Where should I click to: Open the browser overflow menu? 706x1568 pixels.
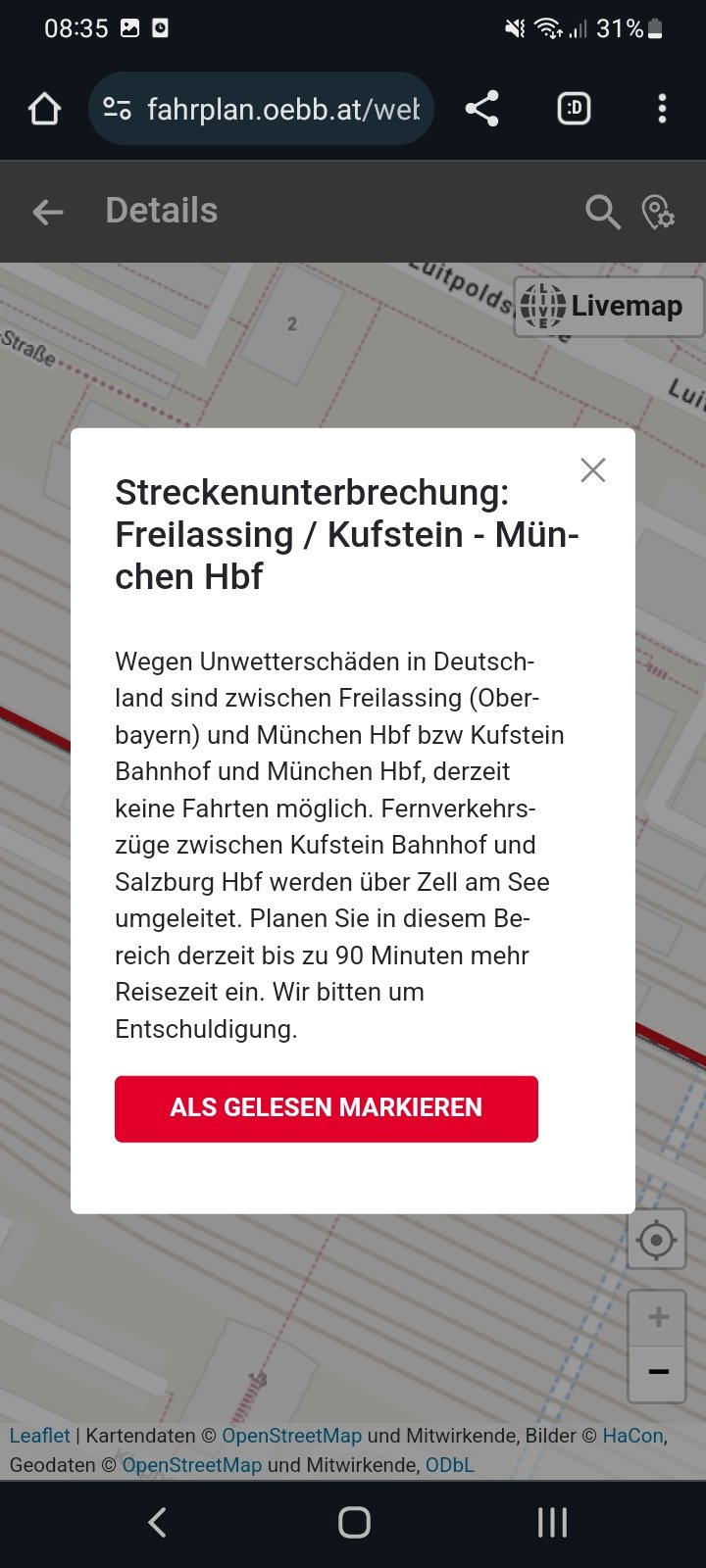[662, 109]
